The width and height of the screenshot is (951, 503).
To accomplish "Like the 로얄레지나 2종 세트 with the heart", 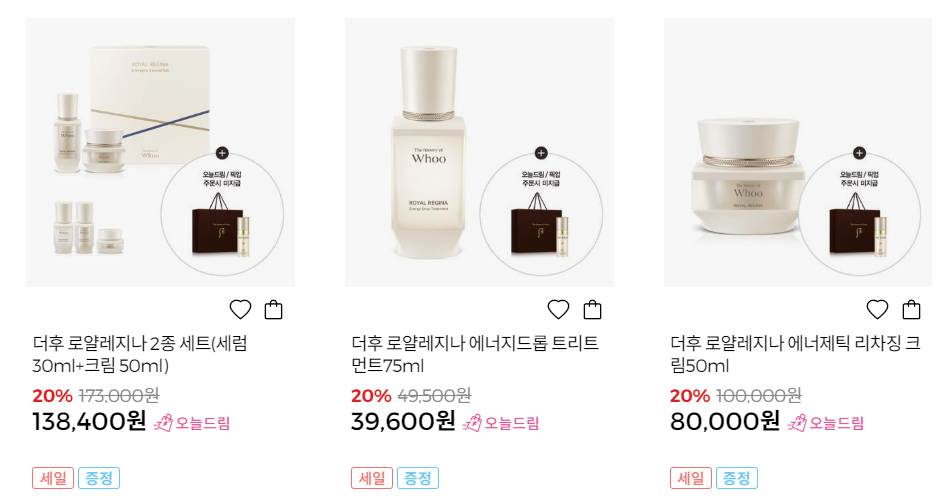I will click(x=240, y=310).
